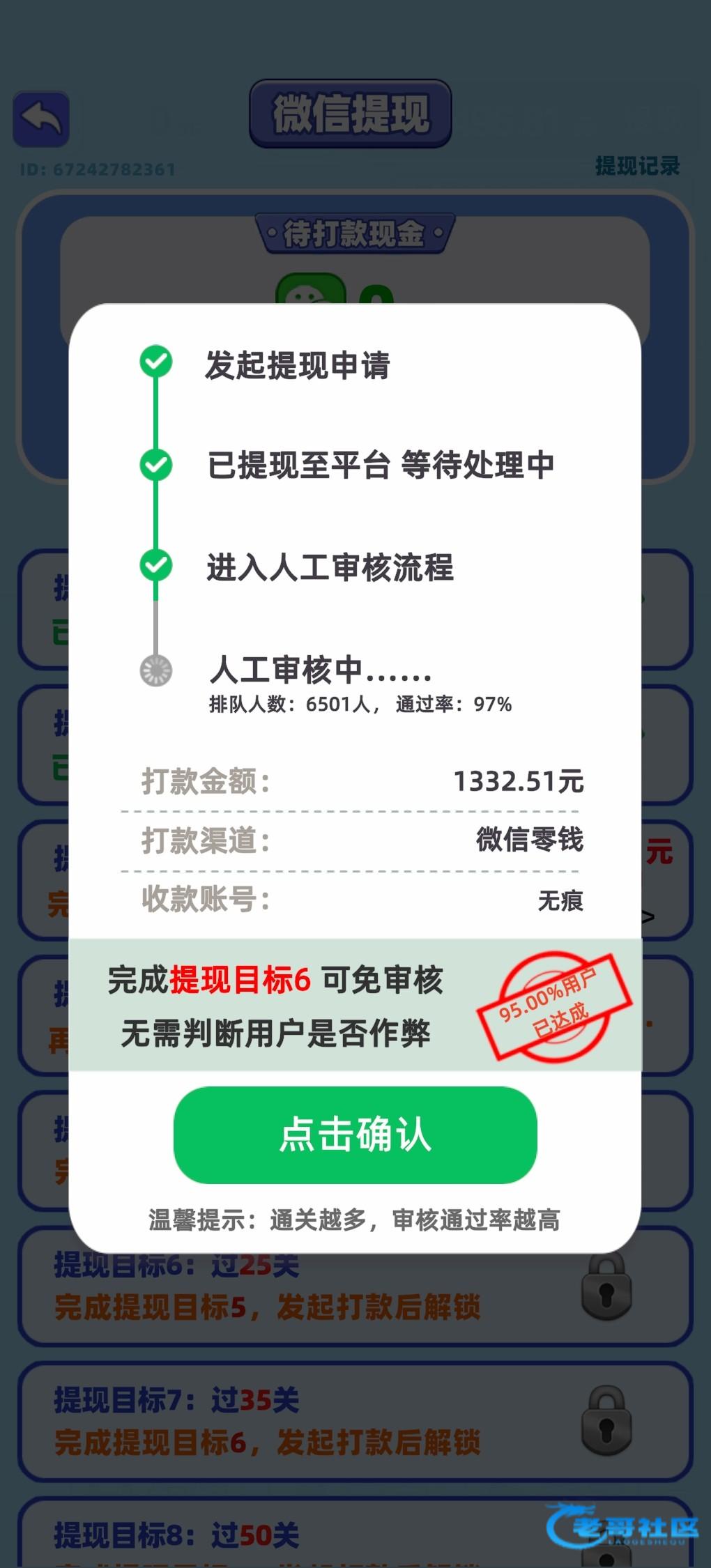The image size is (711, 1568).
Task: Tap the green 点击确认 button
Action: [x=355, y=1135]
